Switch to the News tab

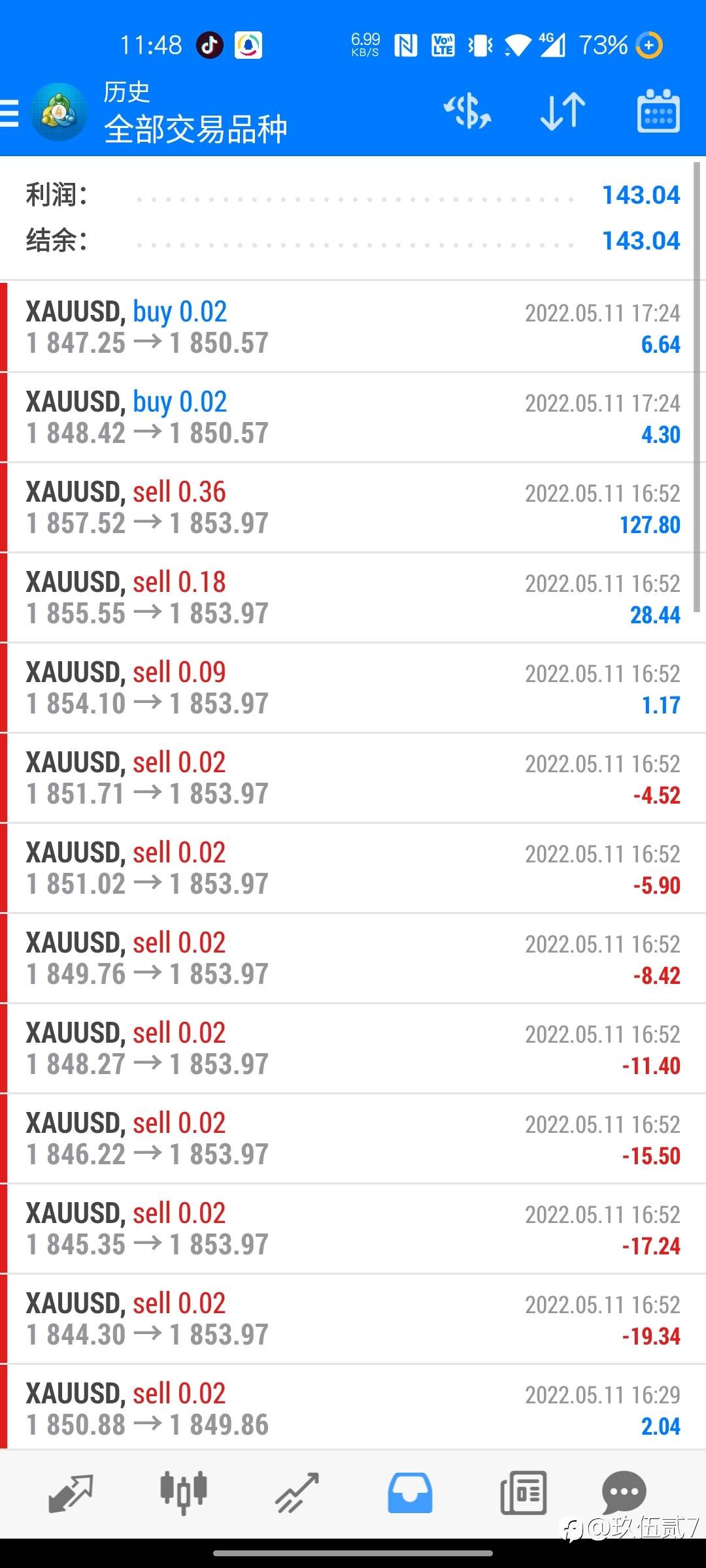[x=523, y=1494]
